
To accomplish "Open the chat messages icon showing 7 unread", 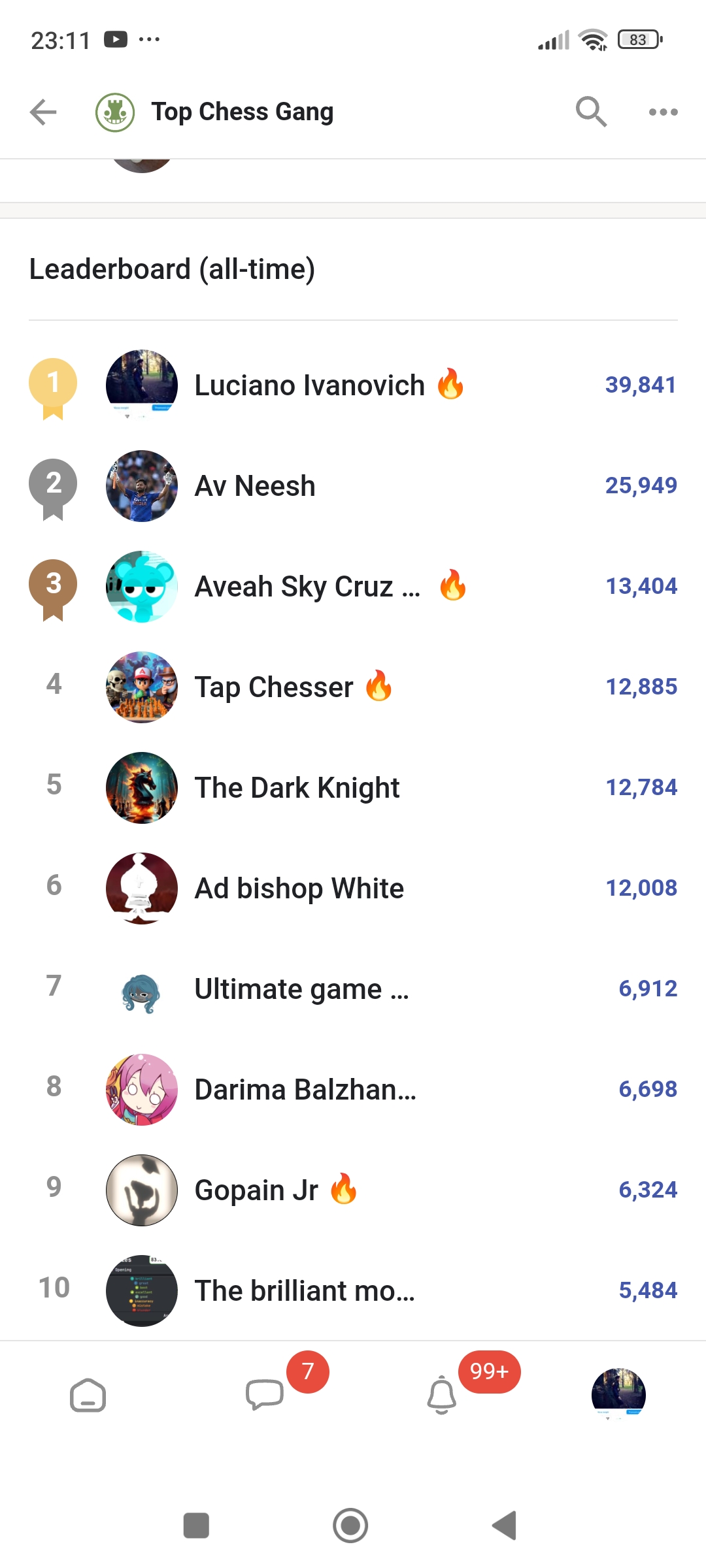I will 265,1395.
